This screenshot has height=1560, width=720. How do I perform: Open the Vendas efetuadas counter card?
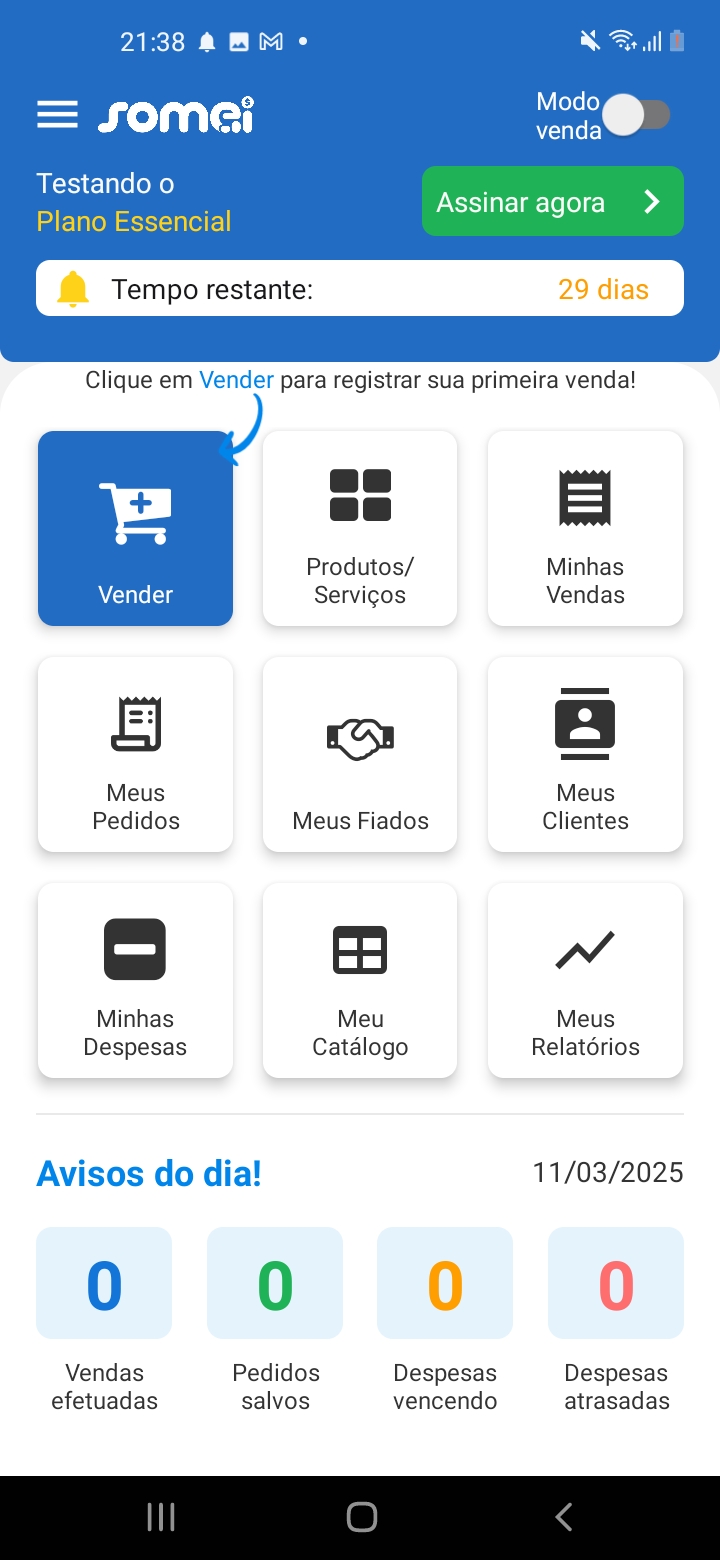pos(104,1284)
